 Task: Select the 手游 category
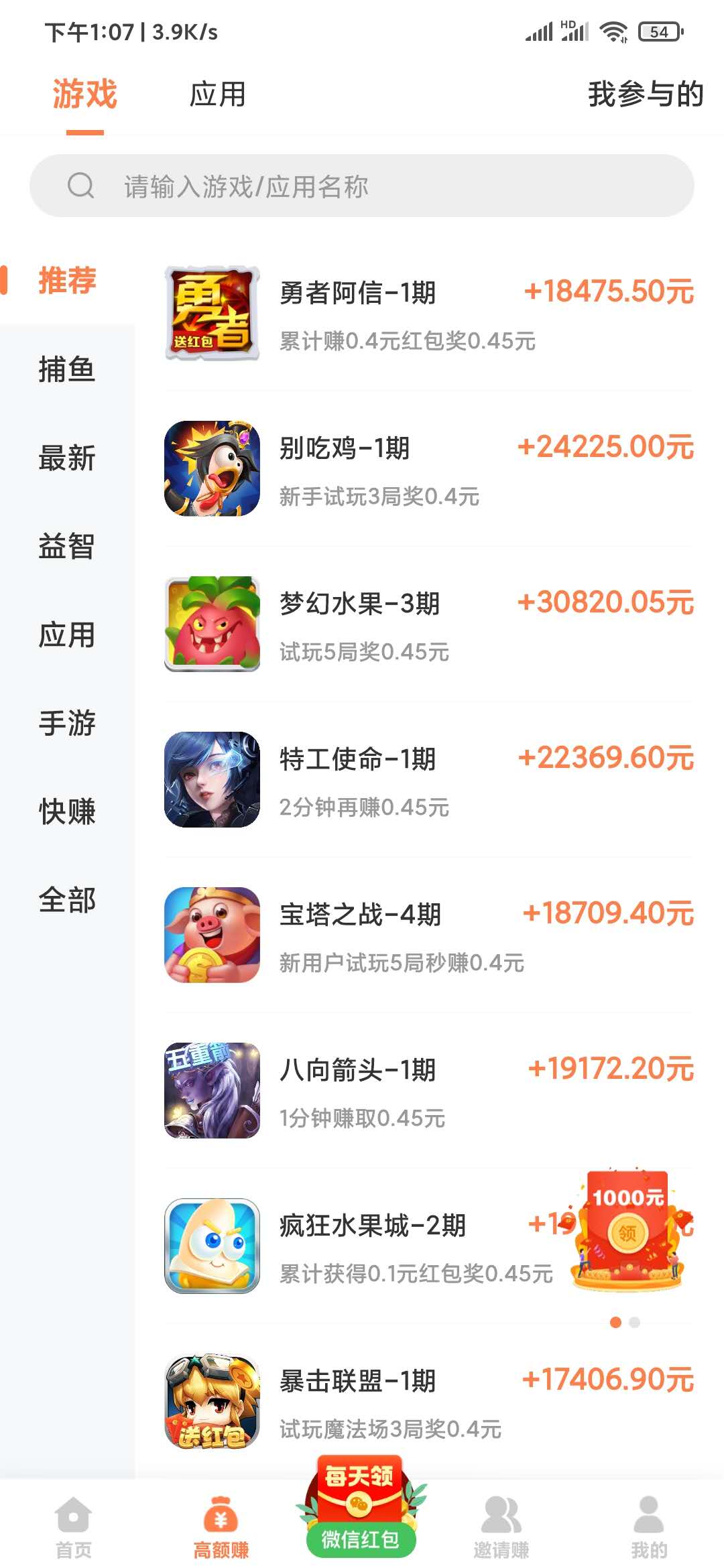pyautogui.click(x=67, y=724)
